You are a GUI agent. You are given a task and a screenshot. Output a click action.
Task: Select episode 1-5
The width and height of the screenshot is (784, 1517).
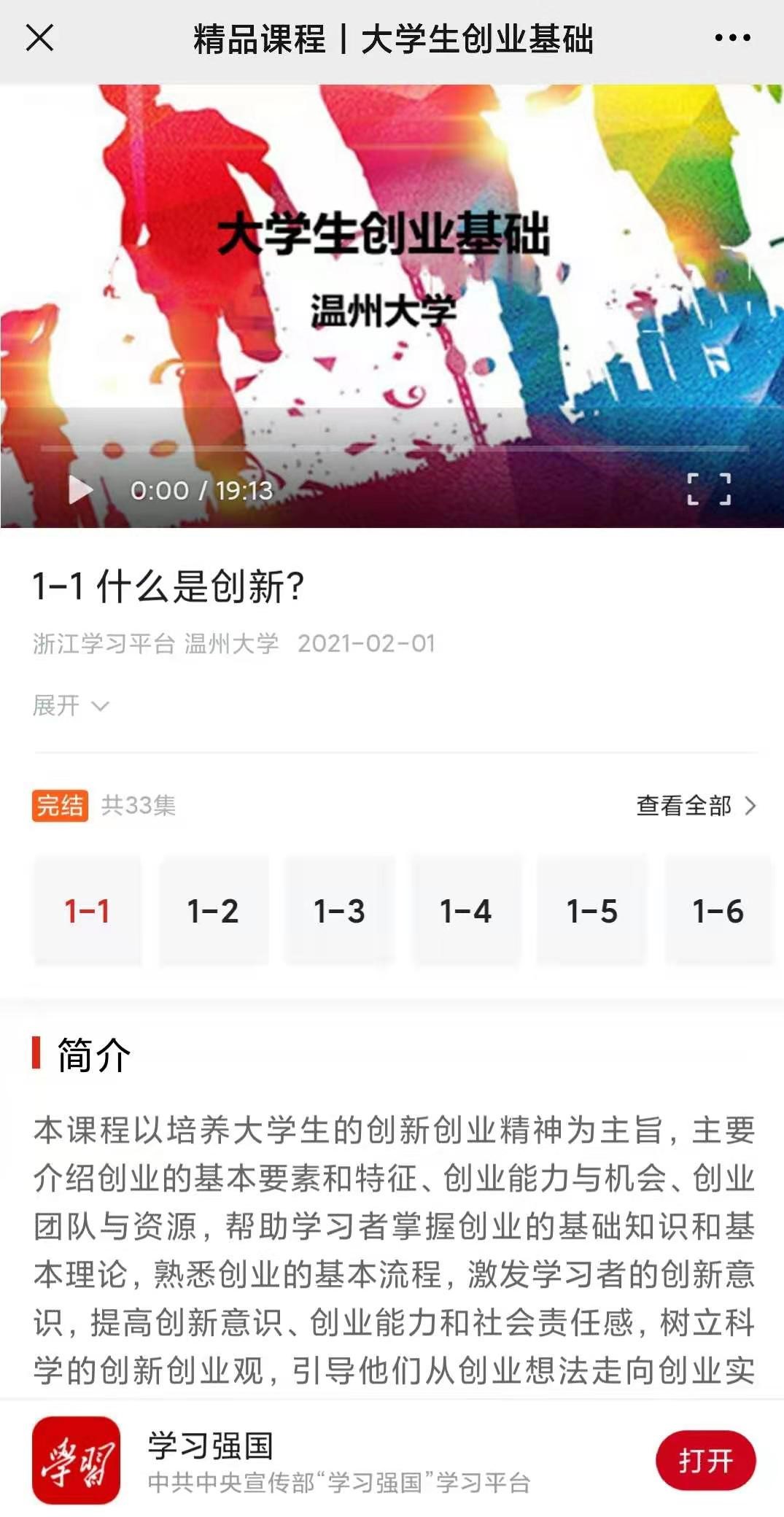click(x=592, y=911)
